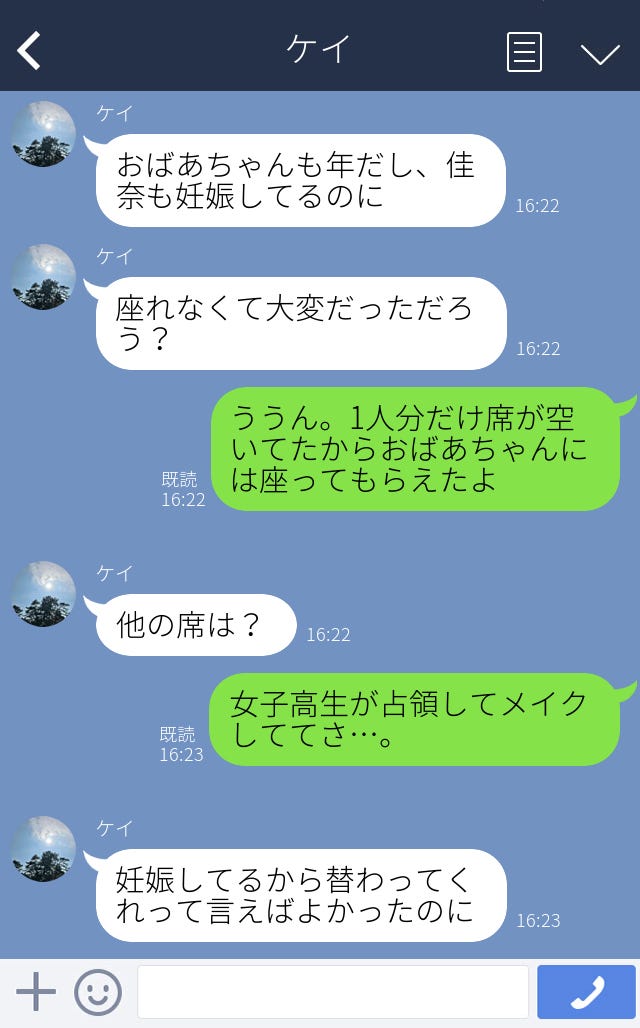Expand the chat options chevron
This screenshot has height=1028, width=640.
coord(600,53)
